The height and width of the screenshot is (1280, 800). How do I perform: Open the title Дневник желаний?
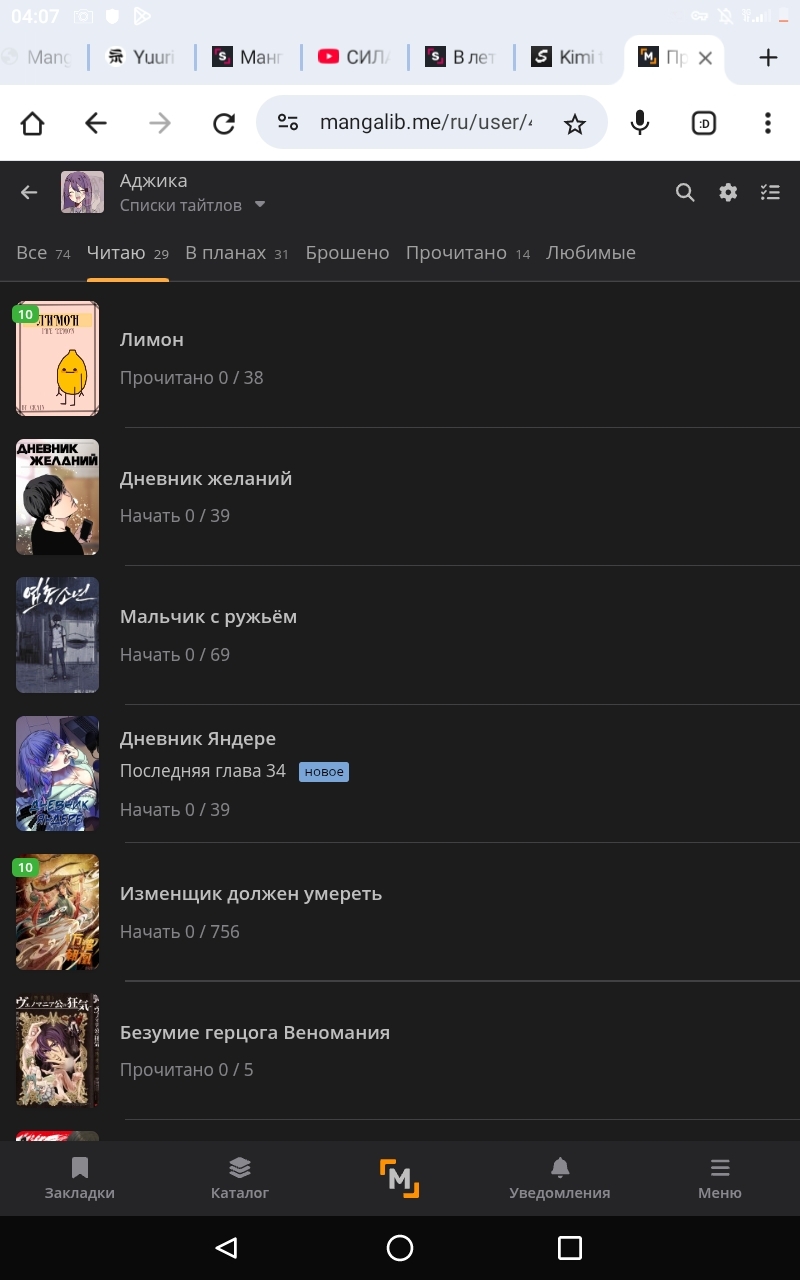[206, 479]
